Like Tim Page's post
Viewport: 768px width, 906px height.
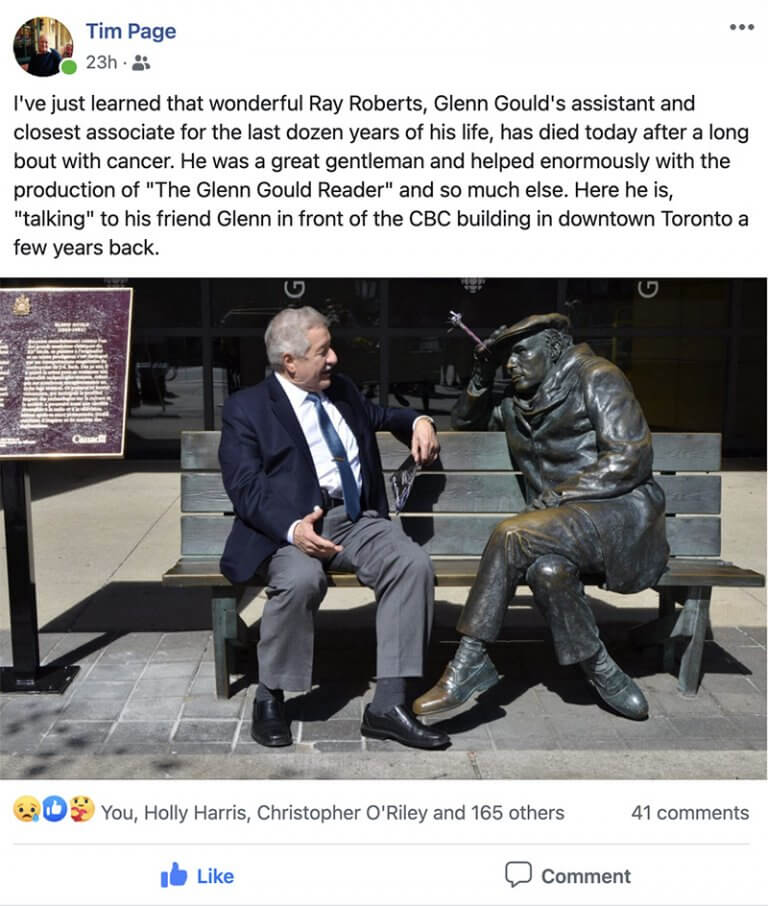tap(197, 876)
